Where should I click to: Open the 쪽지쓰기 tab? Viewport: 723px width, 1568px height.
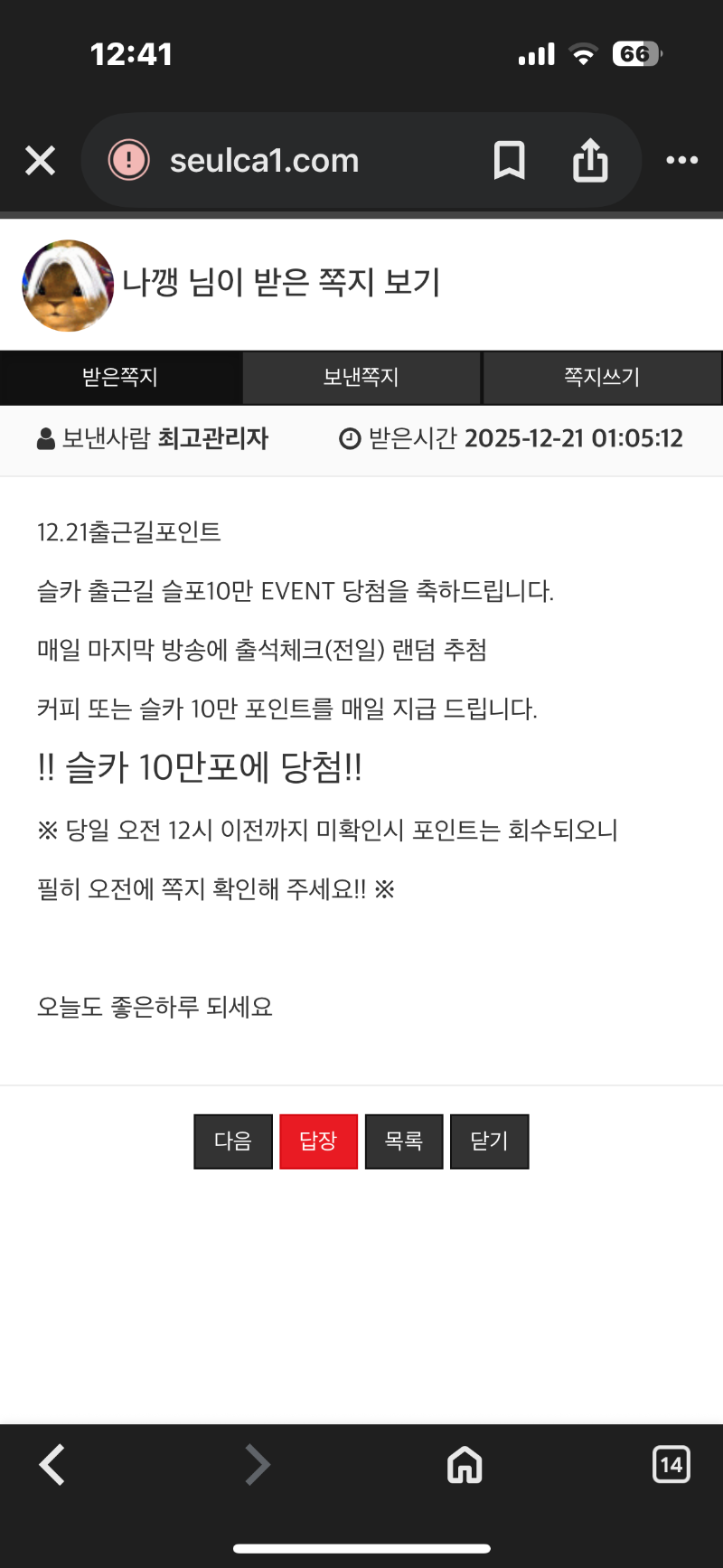coord(602,378)
